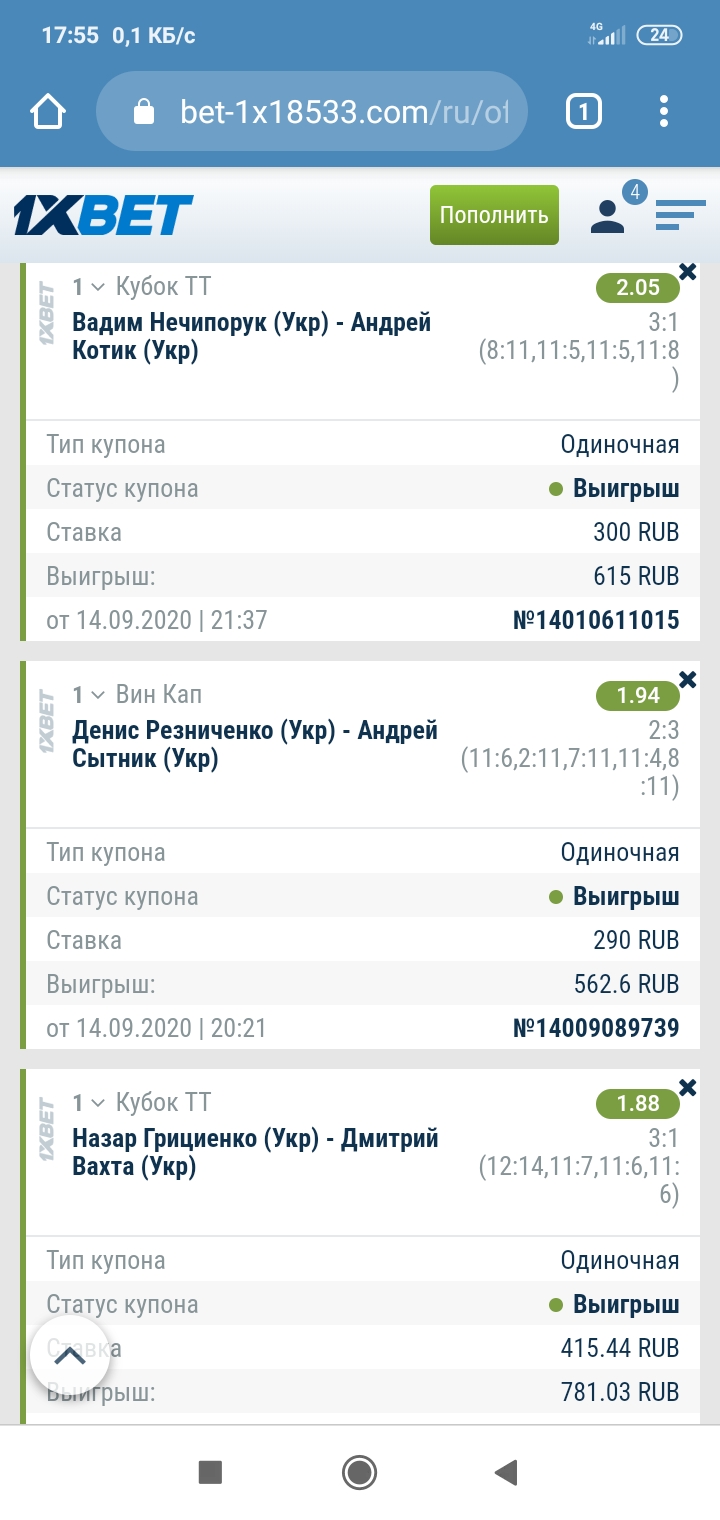This screenshot has width=720, height=1520.
Task: Open the browser overflow menu
Action: pyautogui.click(x=664, y=111)
